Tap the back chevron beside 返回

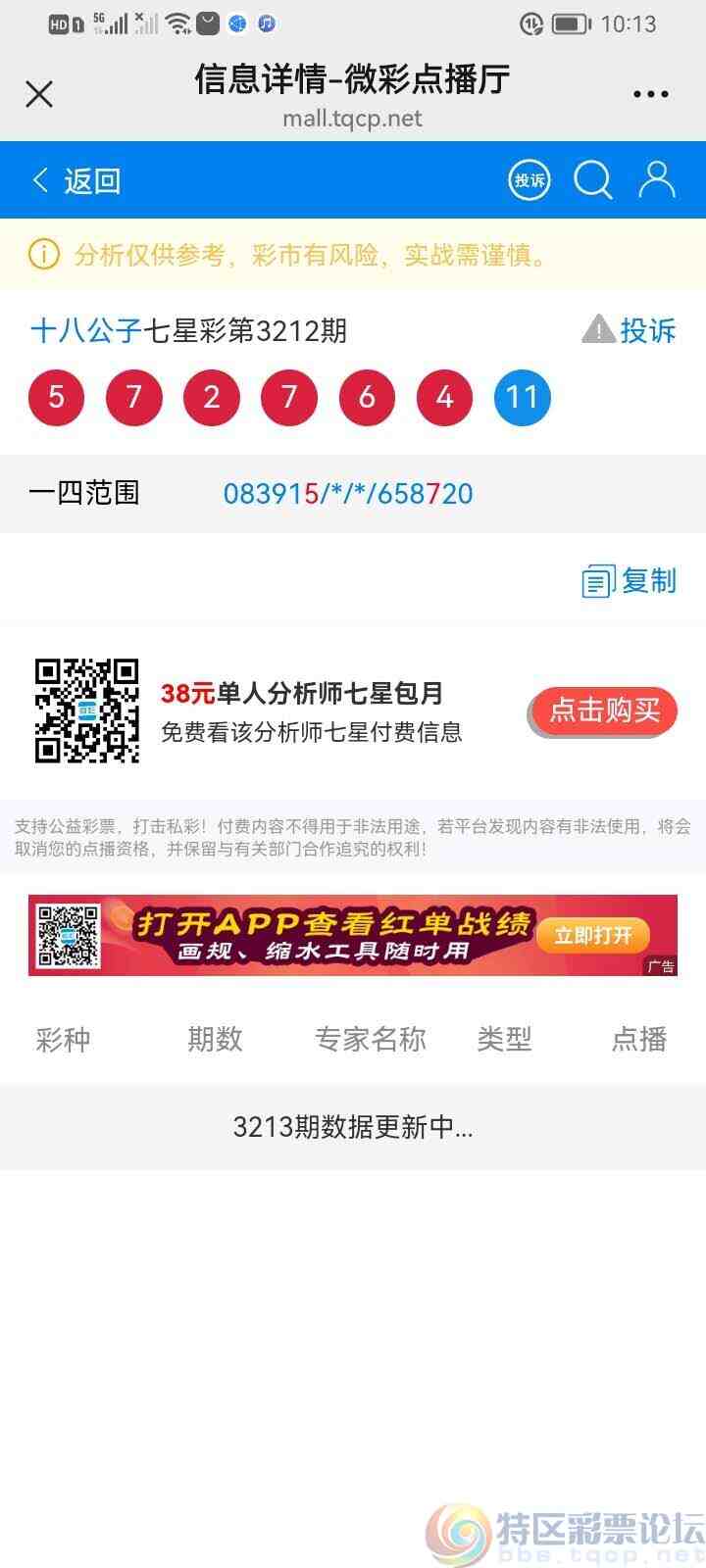(38, 180)
